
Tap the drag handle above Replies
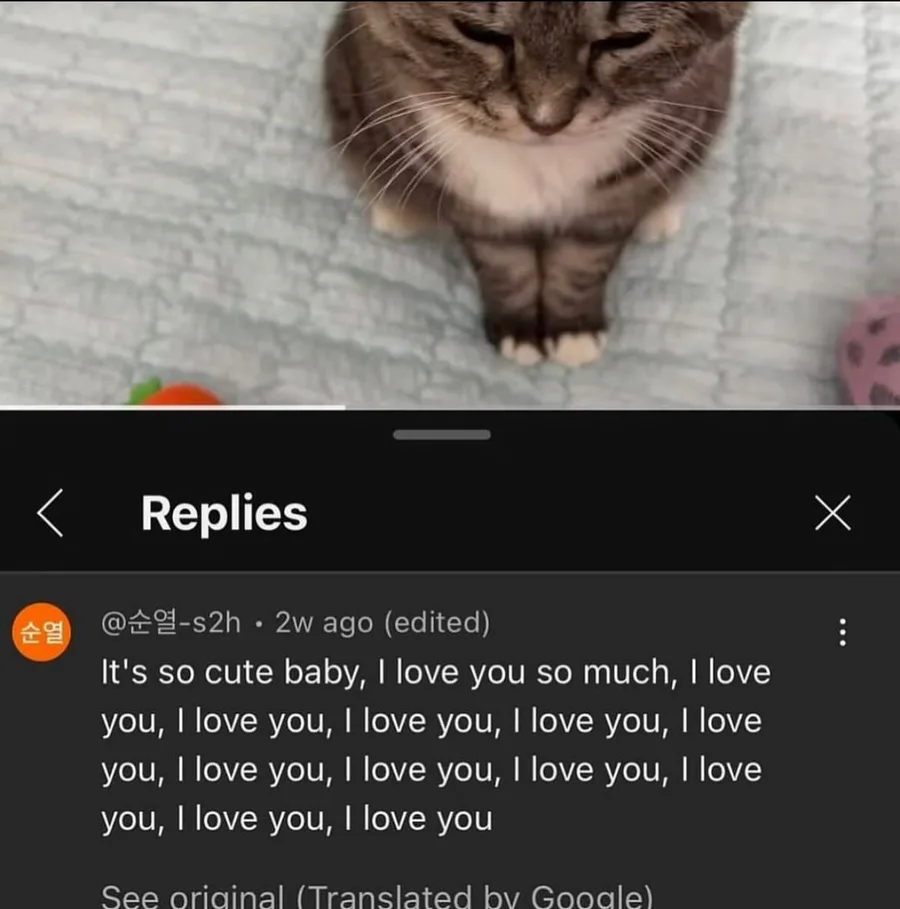[x=442, y=435]
